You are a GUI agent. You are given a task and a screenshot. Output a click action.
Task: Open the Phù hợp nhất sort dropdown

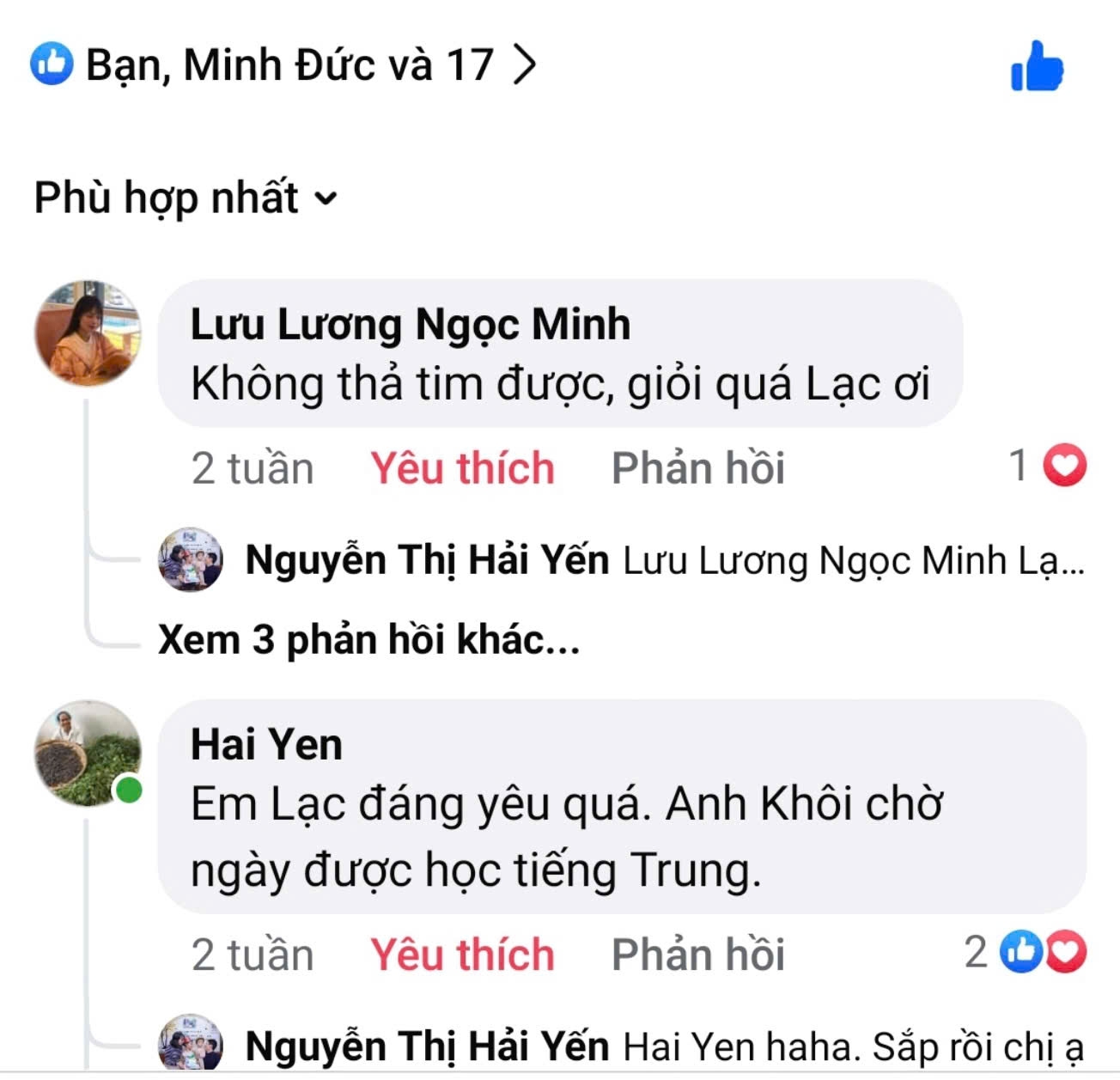186,198
